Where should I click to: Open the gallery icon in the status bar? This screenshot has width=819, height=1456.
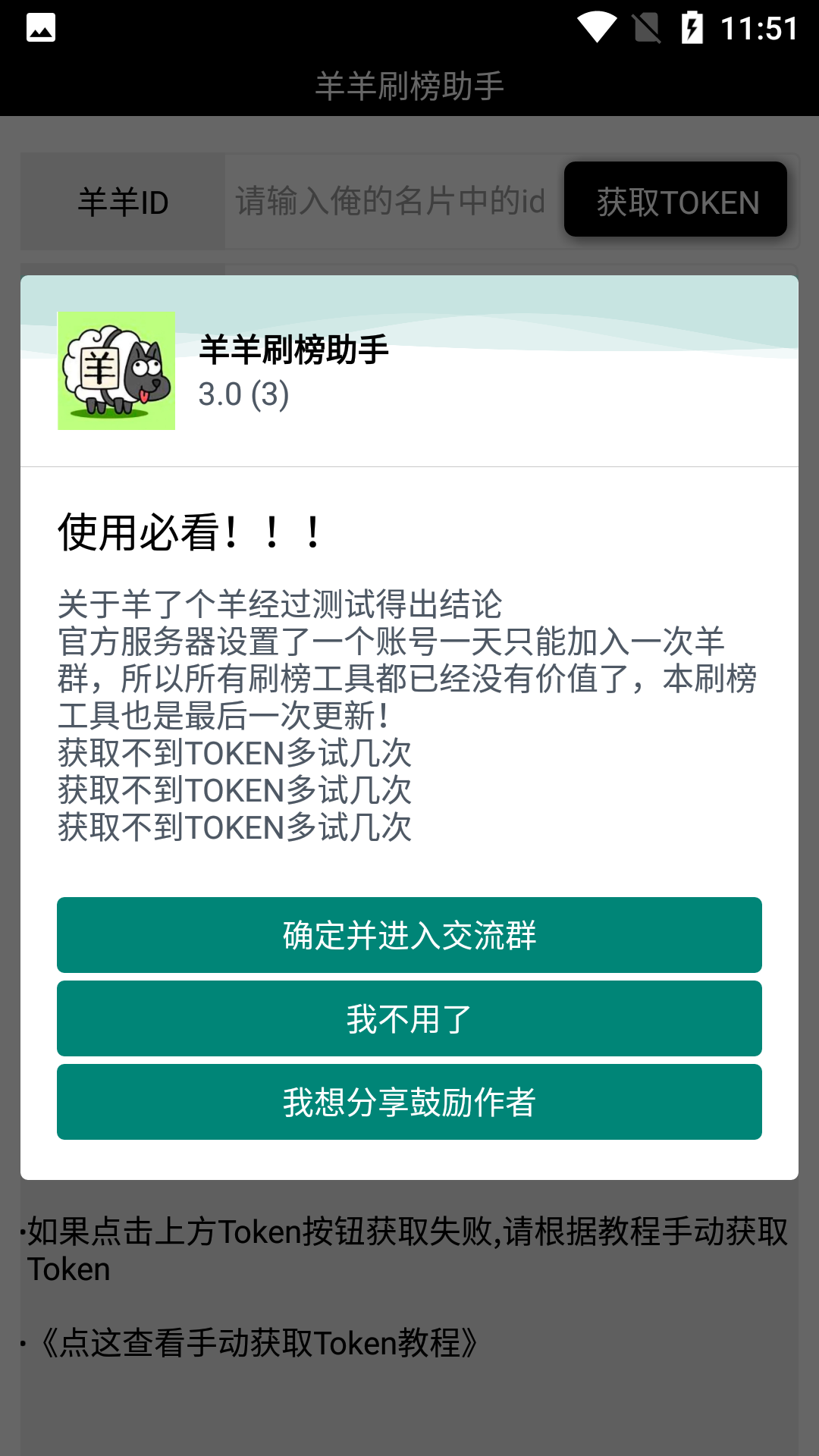pyautogui.click(x=39, y=27)
